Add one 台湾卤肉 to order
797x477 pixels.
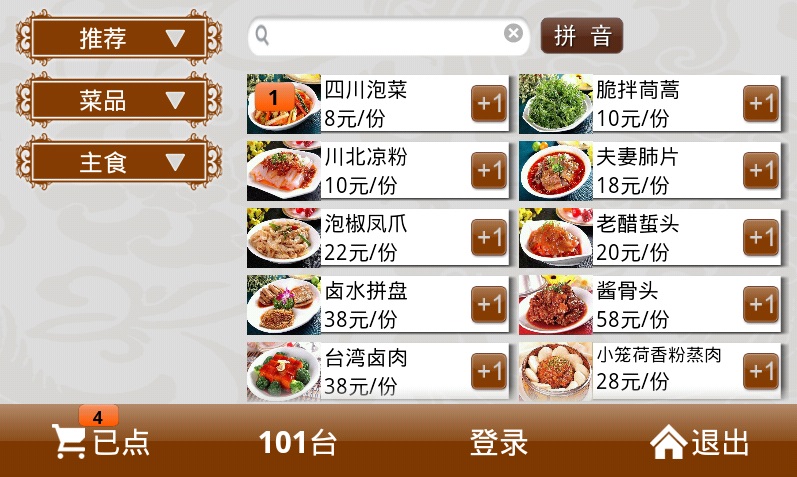[489, 371]
